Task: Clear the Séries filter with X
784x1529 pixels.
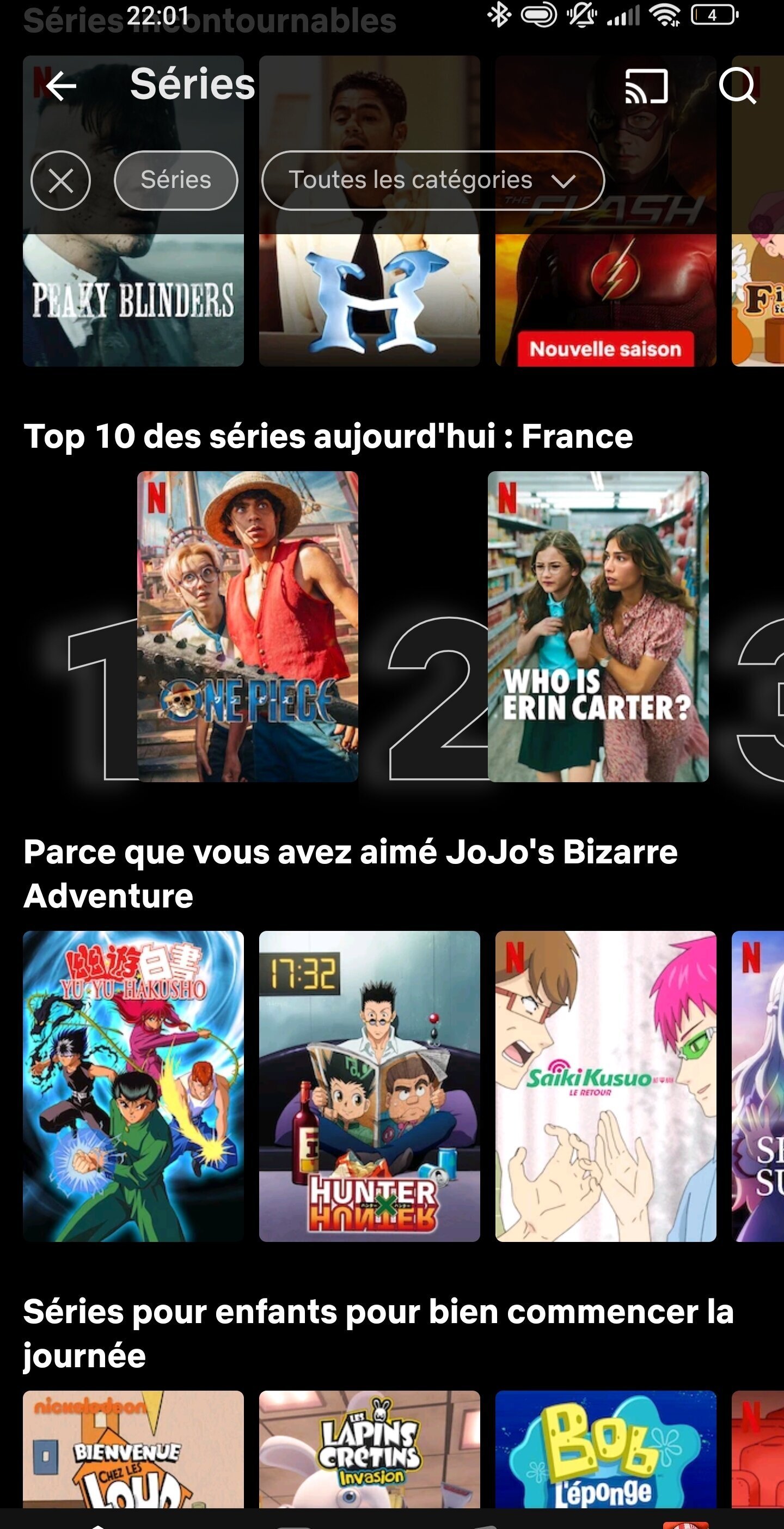Action: [x=60, y=180]
